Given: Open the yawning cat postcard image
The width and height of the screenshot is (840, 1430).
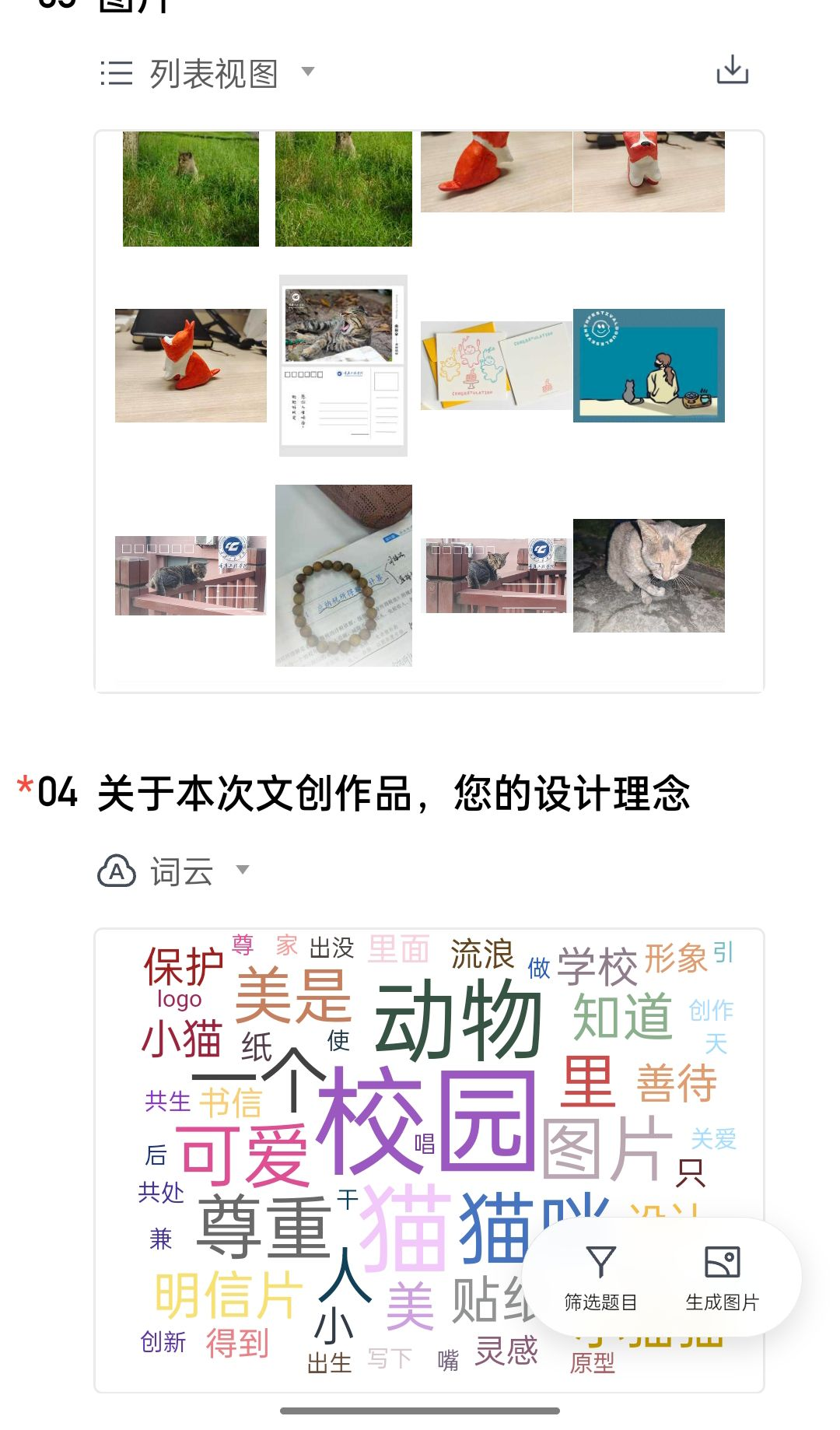Looking at the screenshot, I should pos(343,365).
